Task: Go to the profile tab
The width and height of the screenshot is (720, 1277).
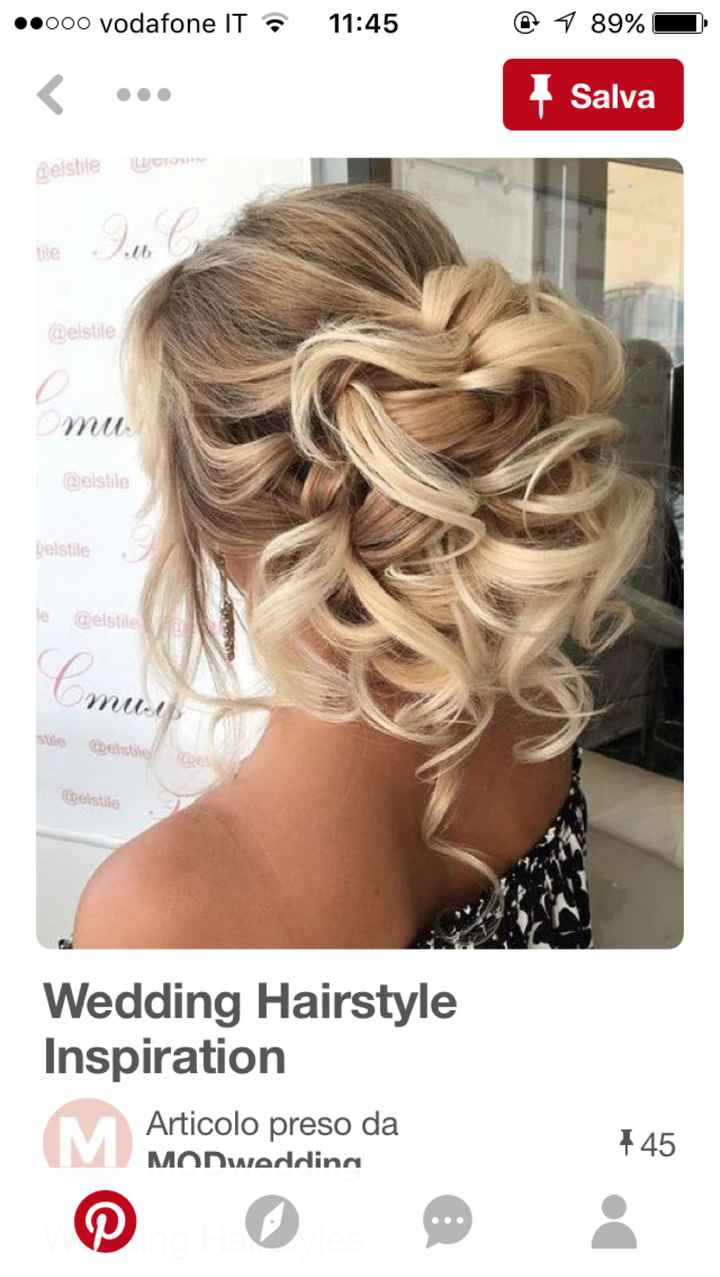Action: (x=614, y=1222)
